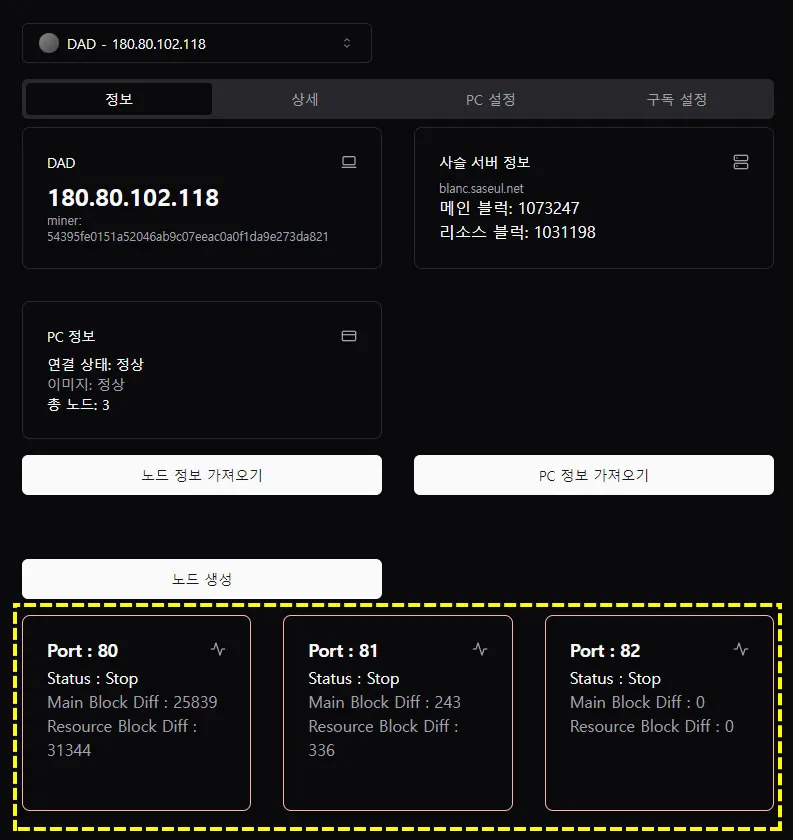Tap the PC 정보 가져오기 button

pyautogui.click(x=594, y=475)
